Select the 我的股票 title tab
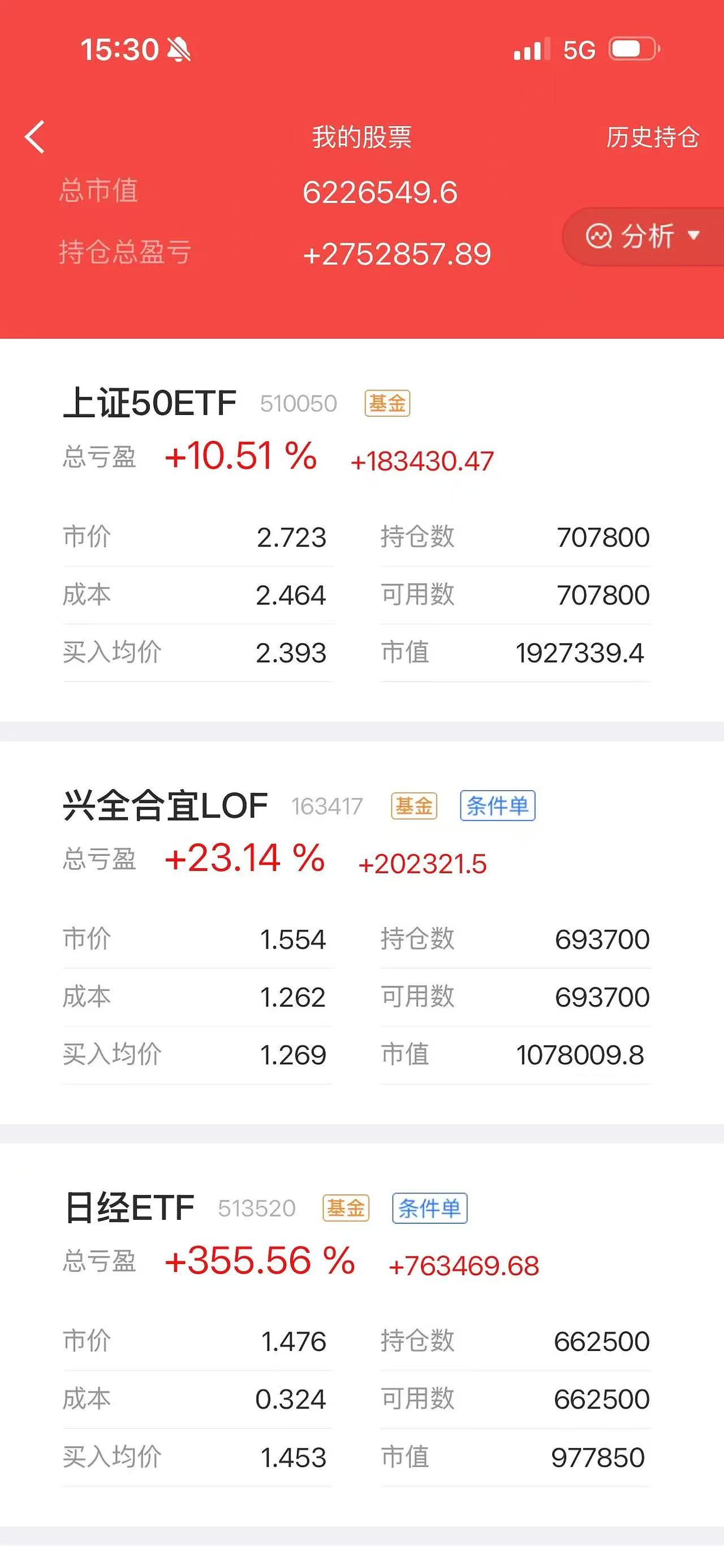 pos(361,137)
